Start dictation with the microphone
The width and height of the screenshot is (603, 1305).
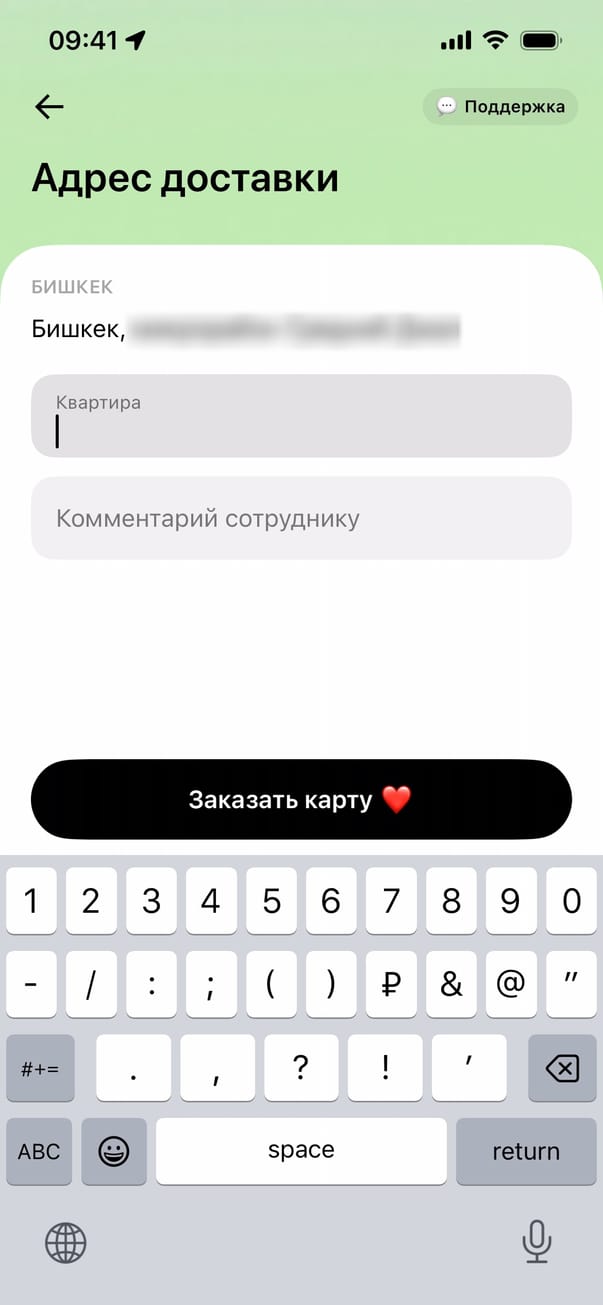pos(537,1243)
